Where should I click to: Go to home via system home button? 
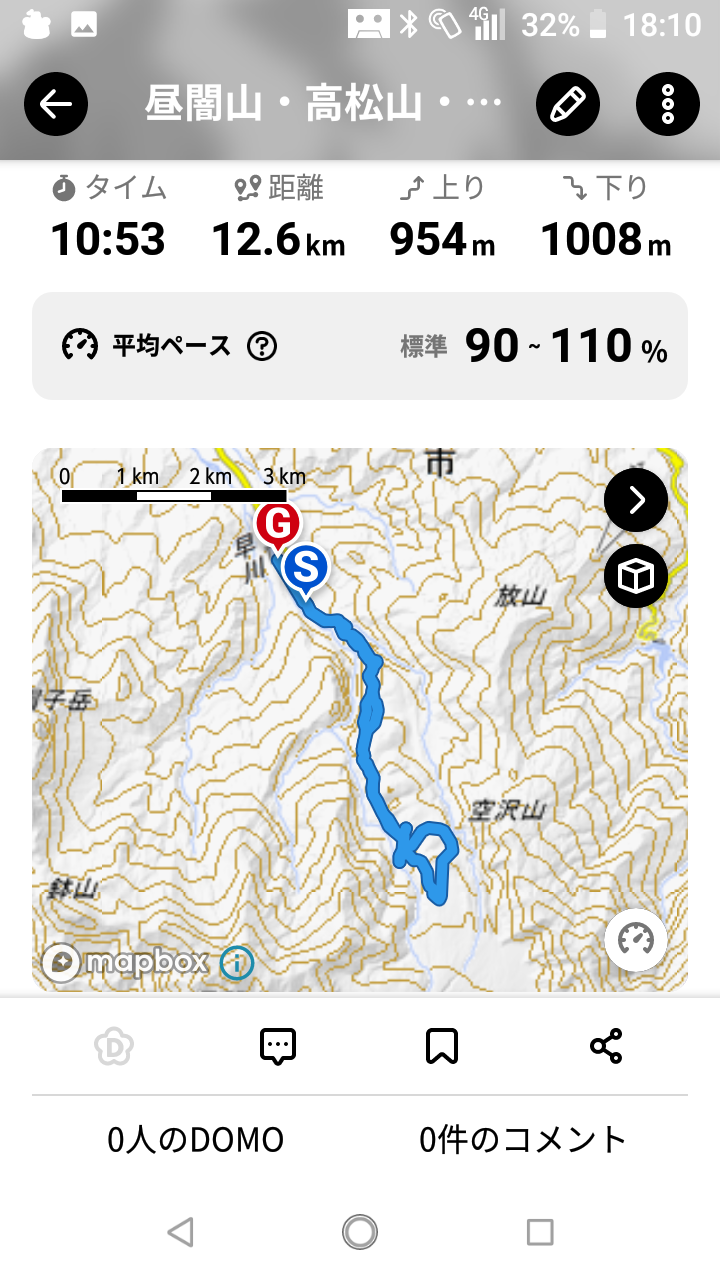coord(360,1232)
